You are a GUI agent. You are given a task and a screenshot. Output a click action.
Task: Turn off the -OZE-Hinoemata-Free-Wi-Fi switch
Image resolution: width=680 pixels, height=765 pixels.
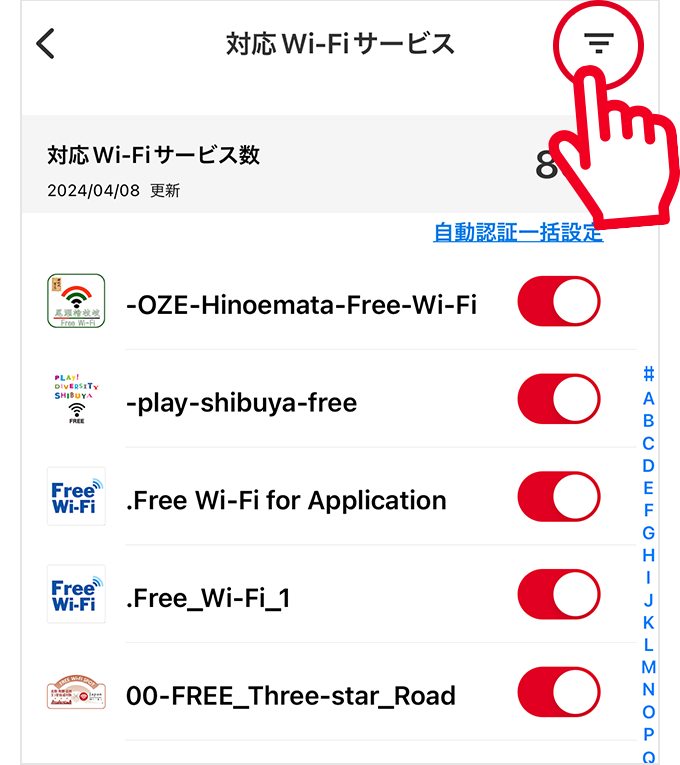pyautogui.click(x=559, y=302)
